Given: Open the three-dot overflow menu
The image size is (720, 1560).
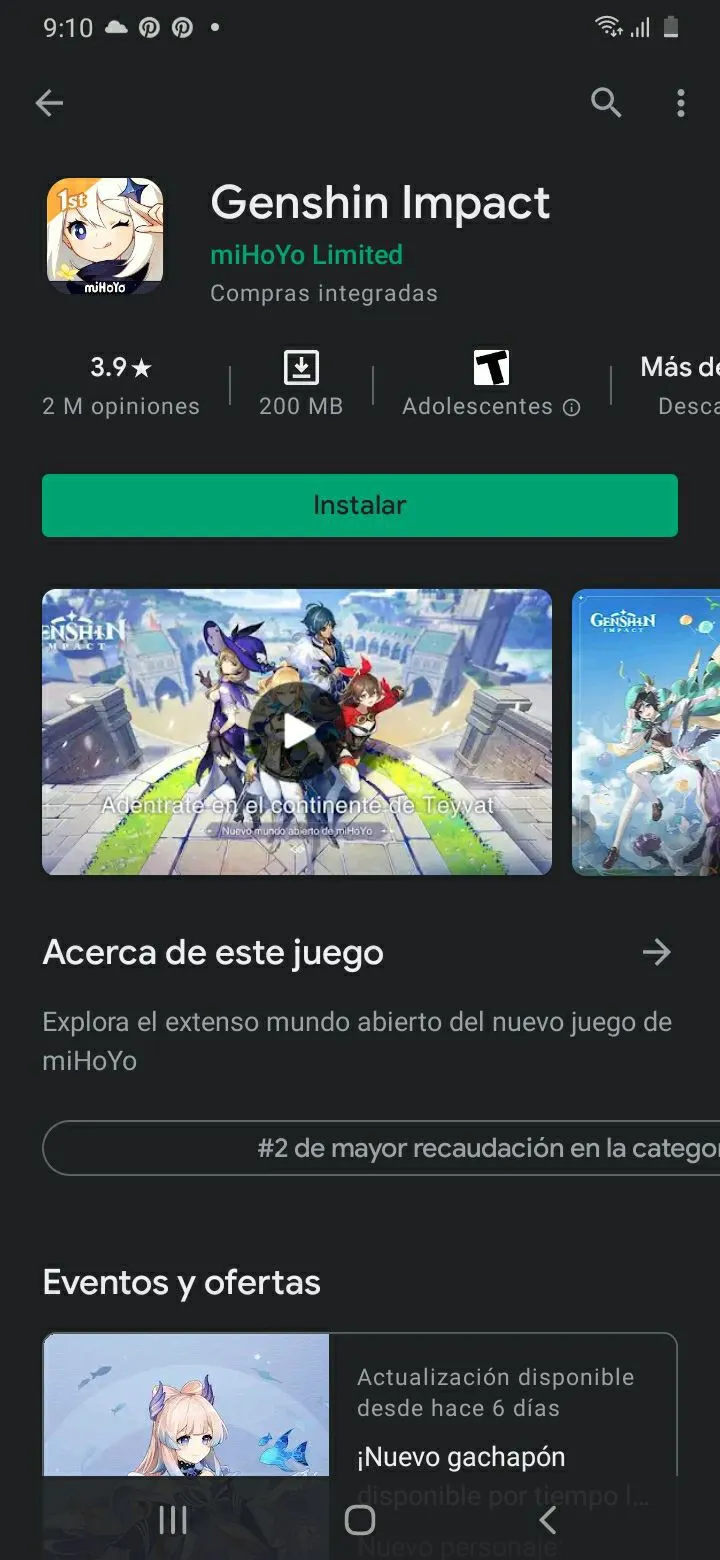Looking at the screenshot, I should click(x=681, y=102).
